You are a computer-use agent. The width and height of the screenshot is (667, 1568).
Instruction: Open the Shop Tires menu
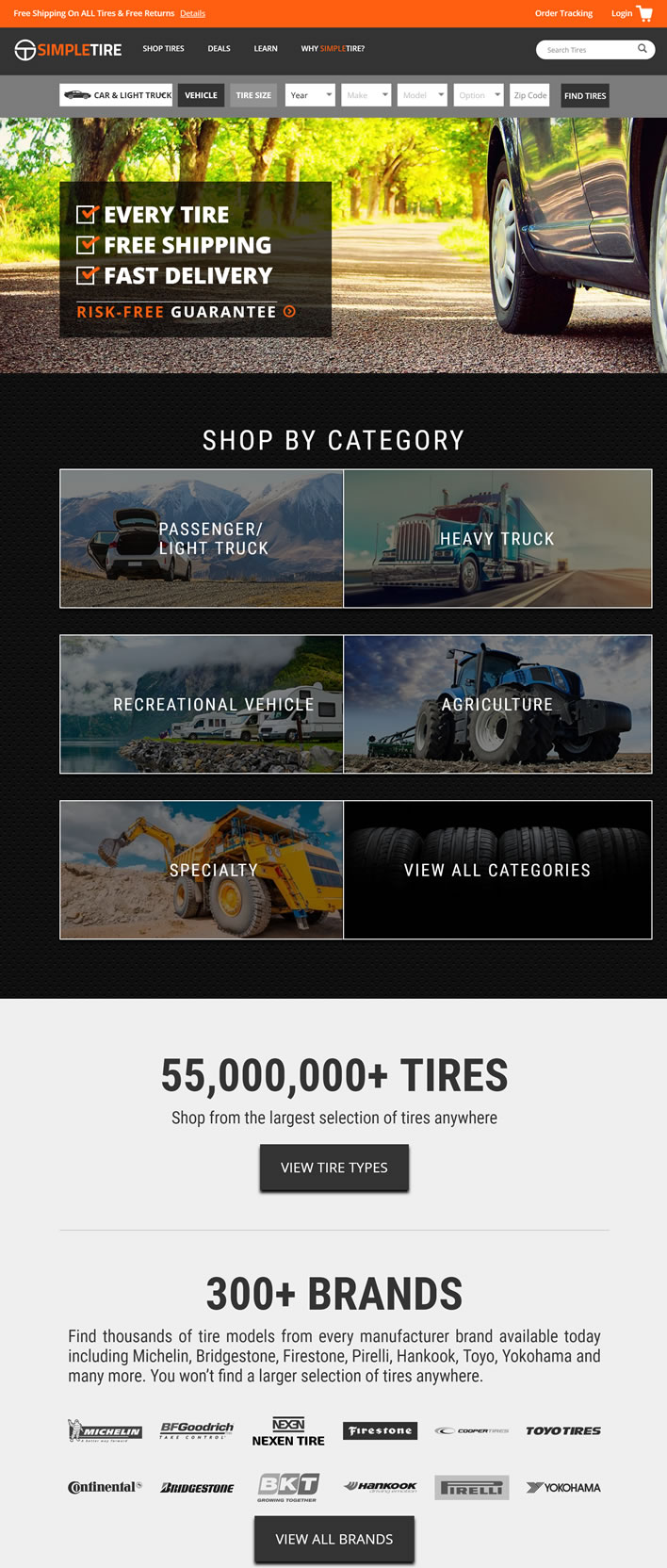tap(163, 48)
